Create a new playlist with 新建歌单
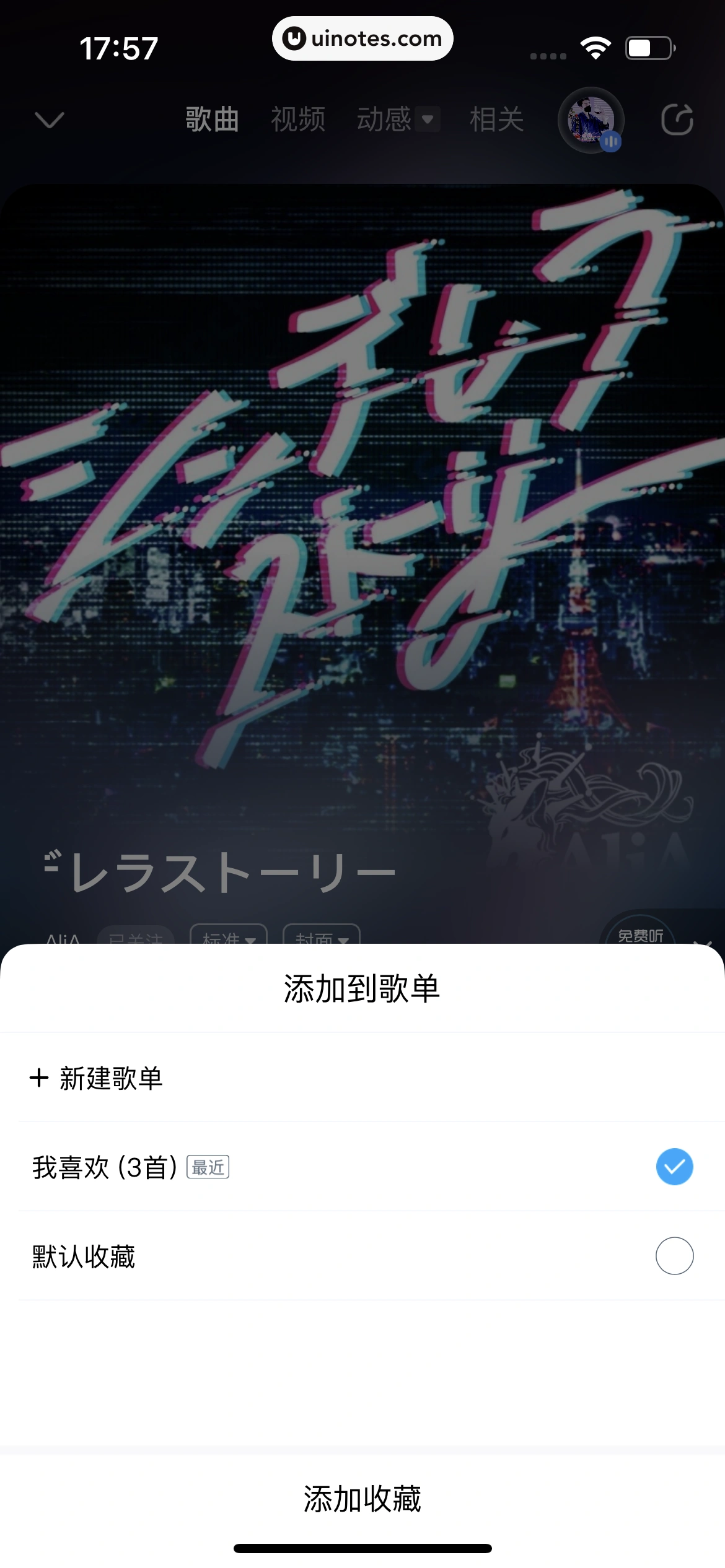The width and height of the screenshot is (725, 1568). coord(97,1078)
